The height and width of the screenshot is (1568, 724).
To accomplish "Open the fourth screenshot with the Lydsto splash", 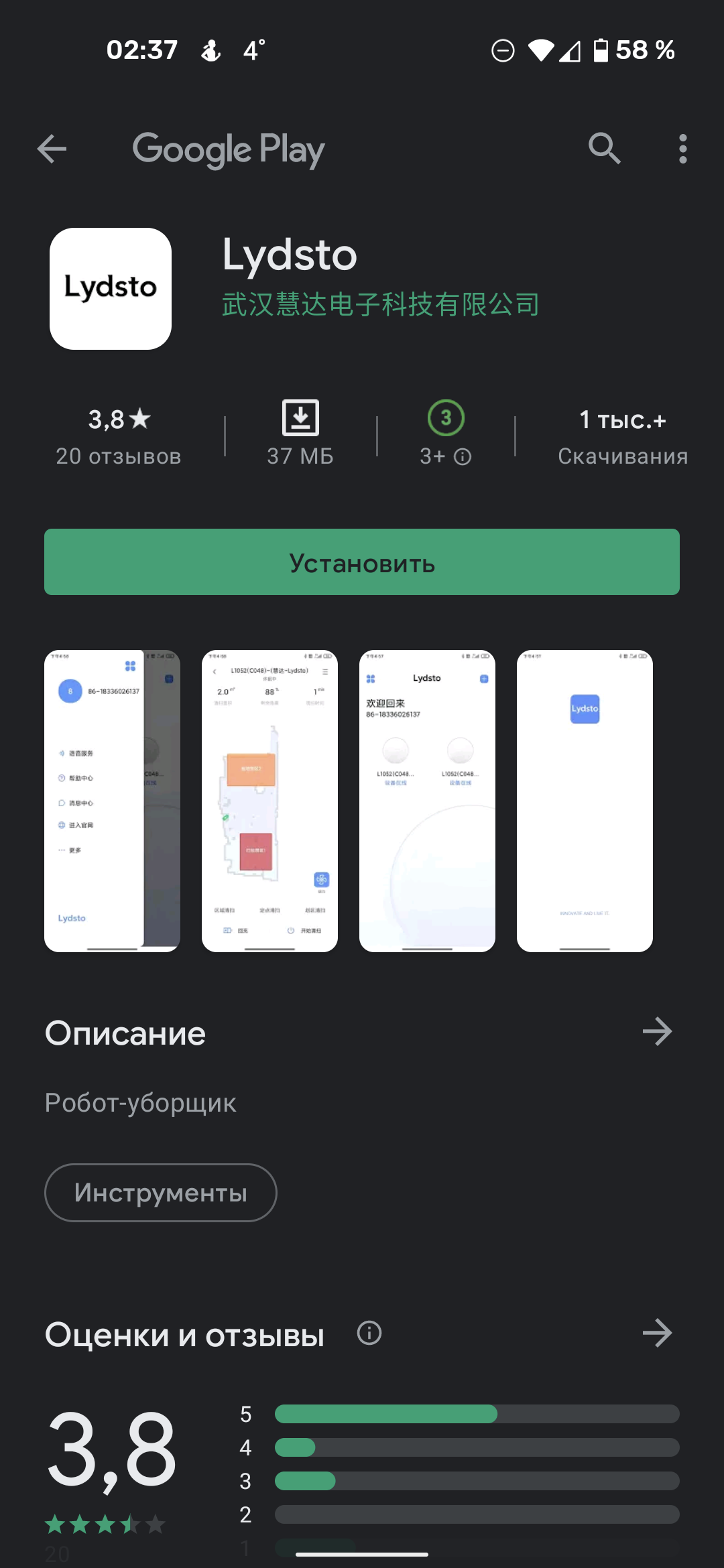I will click(x=585, y=801).
